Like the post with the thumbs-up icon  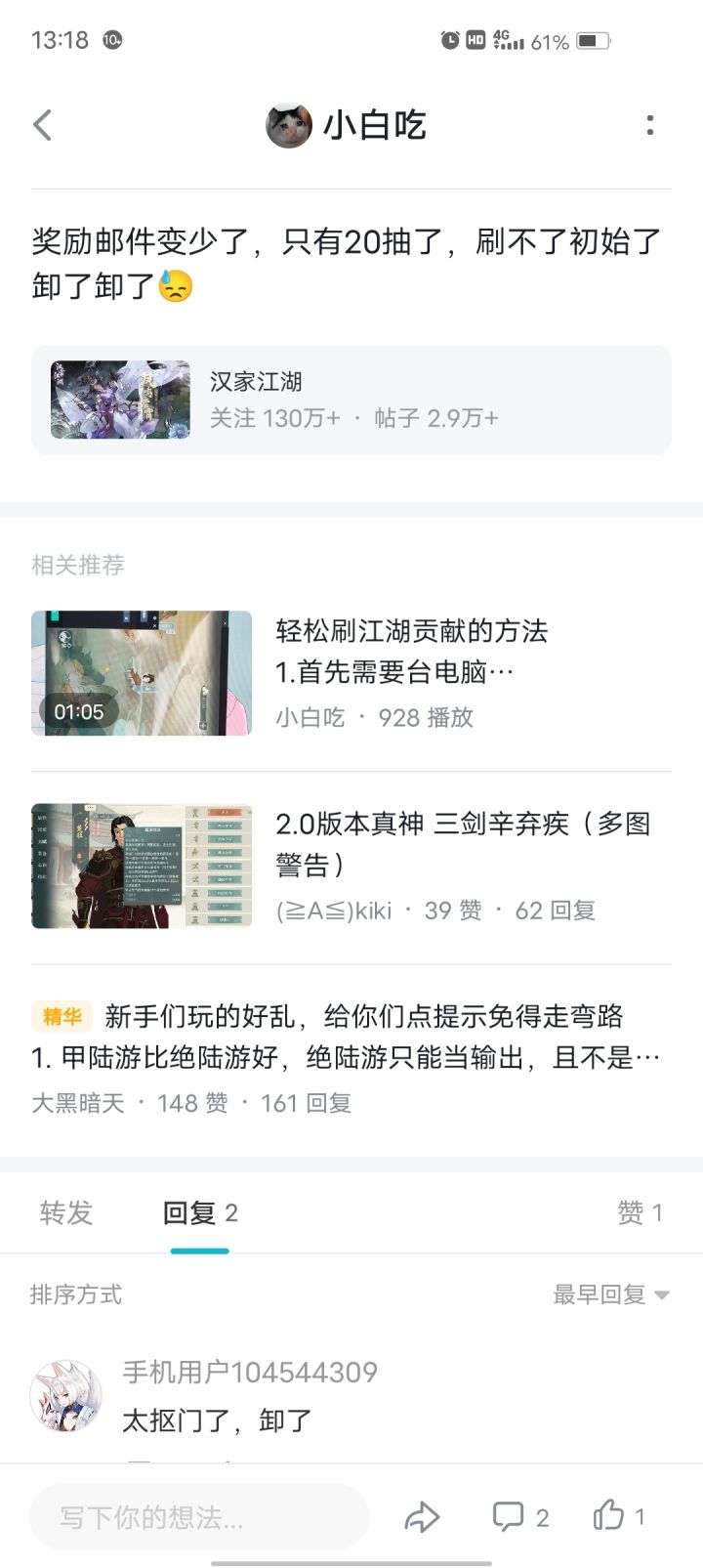click(x=619, y=1516)
